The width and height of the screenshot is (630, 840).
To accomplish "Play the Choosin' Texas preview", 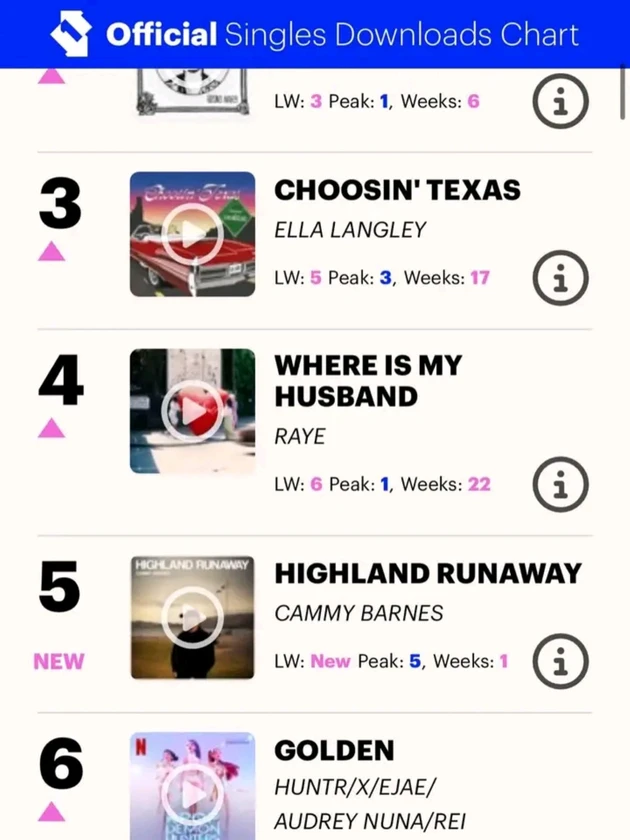I will (192, 235).
